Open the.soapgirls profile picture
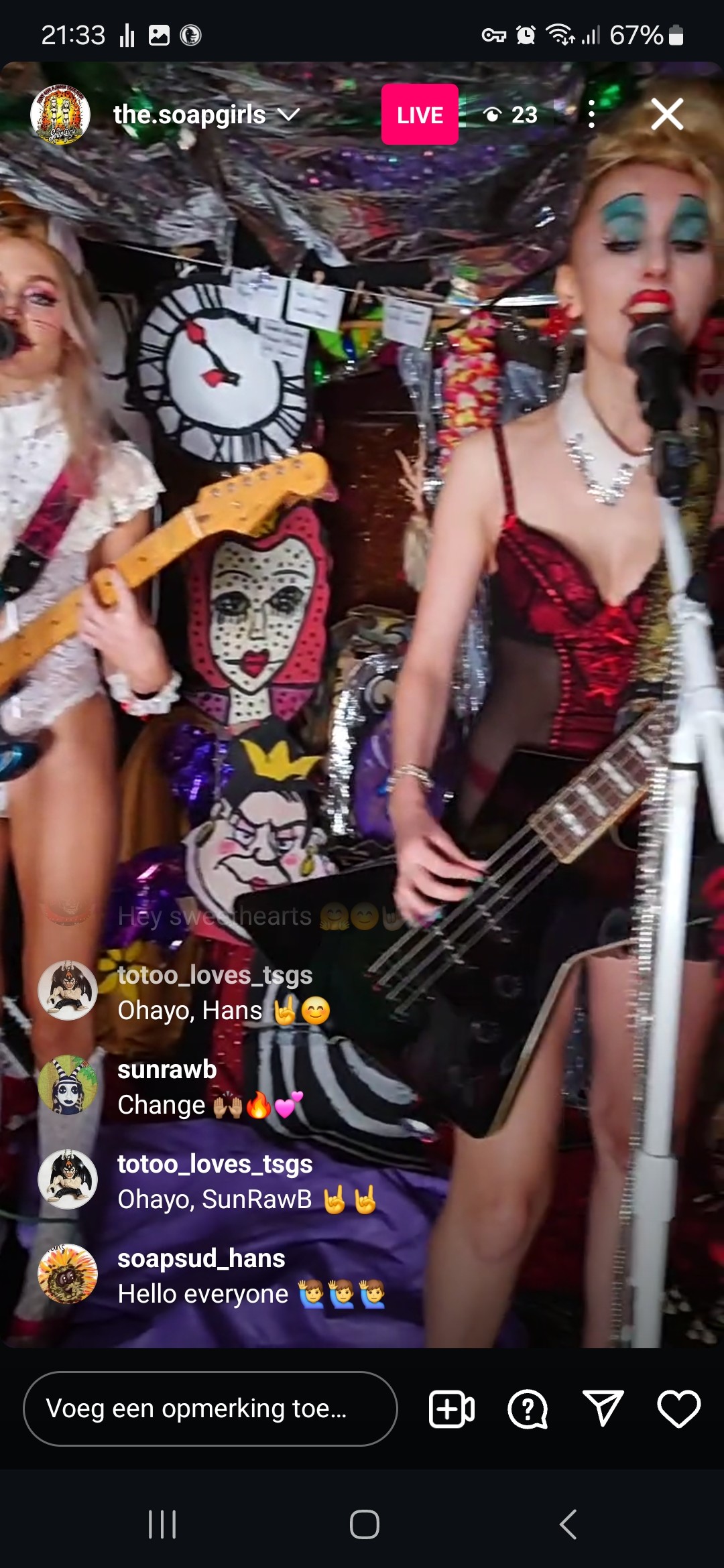The image size is (724, 1568). click(x=60, y=115)
